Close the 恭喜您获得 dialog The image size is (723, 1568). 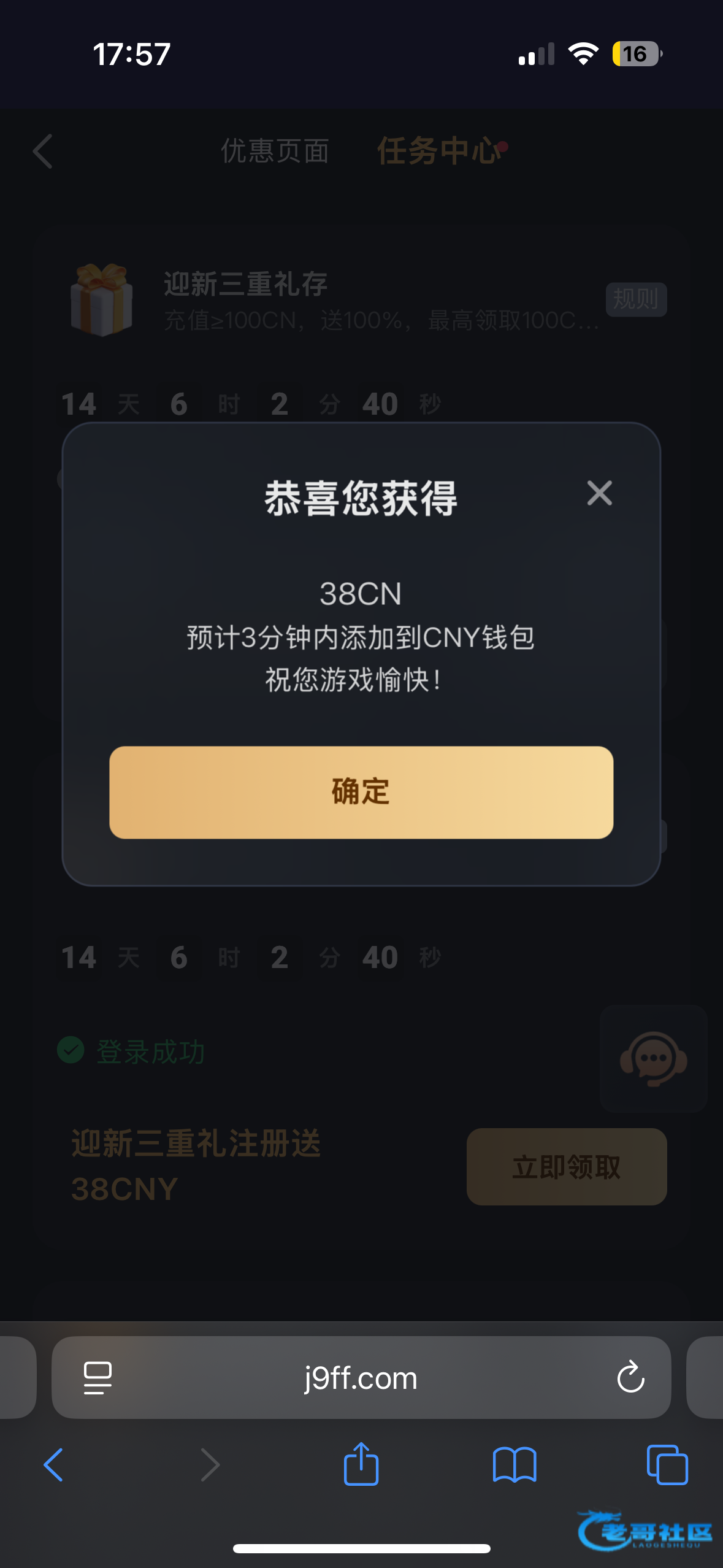(x=599, y=493)
